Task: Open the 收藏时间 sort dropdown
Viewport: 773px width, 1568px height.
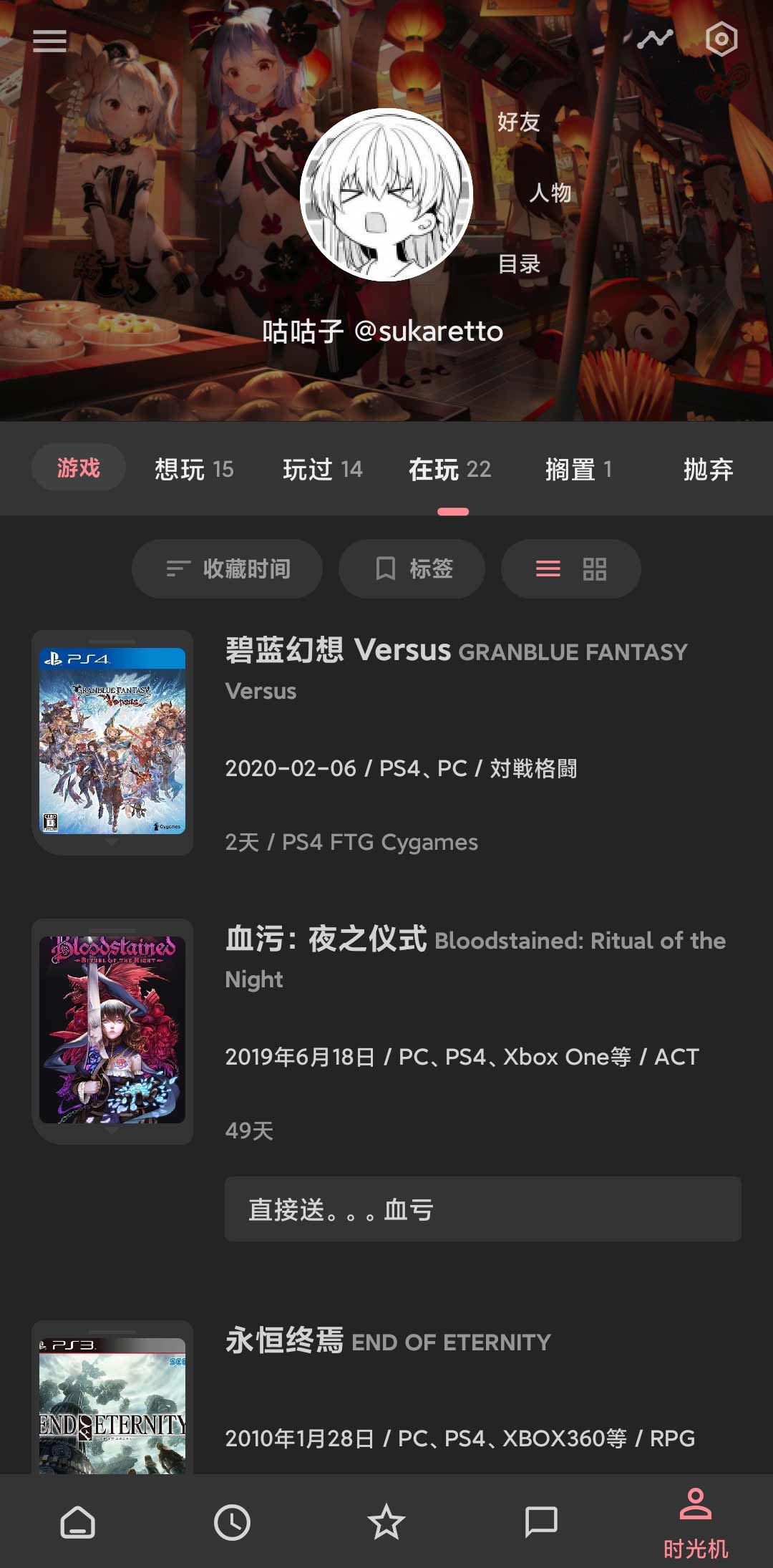Action: pos(228,568)
